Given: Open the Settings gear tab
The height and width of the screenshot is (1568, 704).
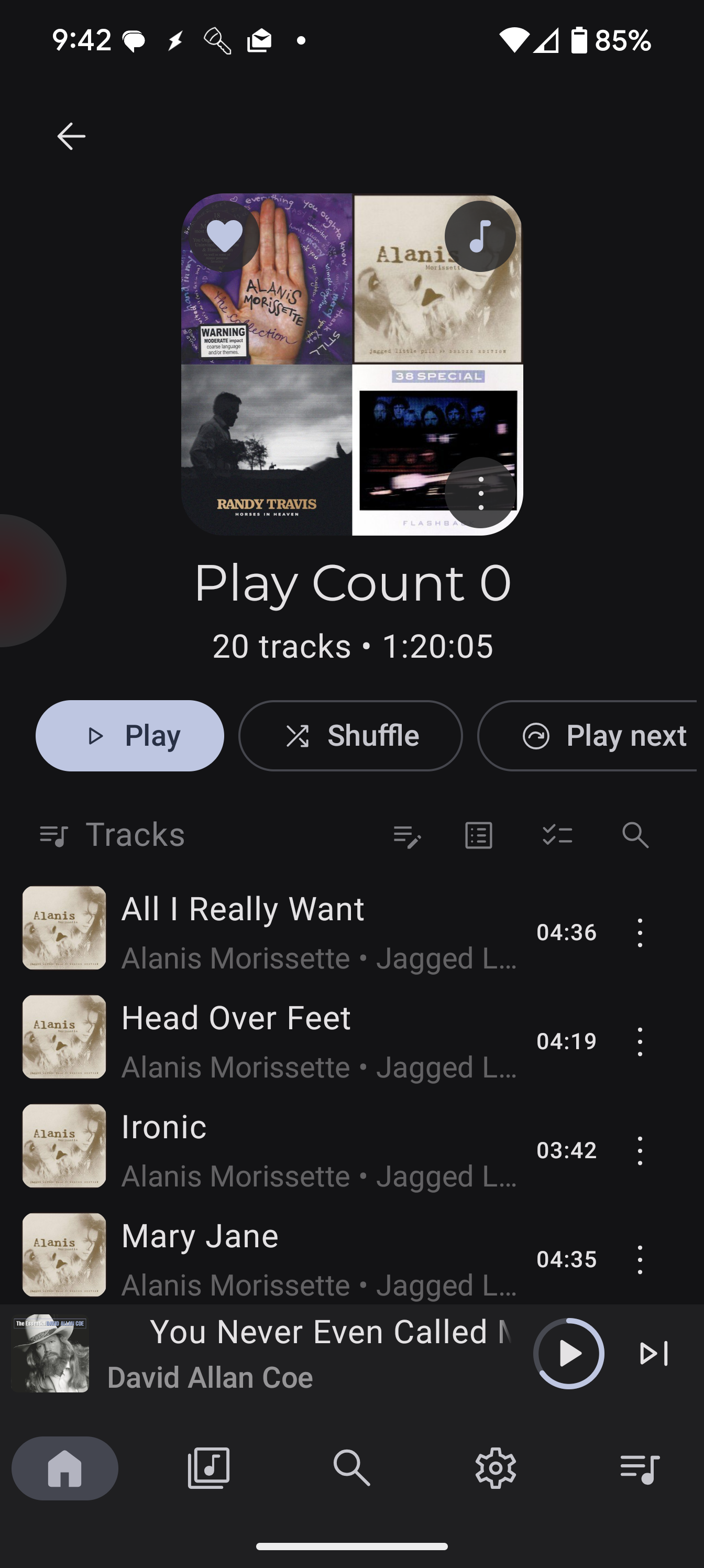Looking at the screenshot, I should pyautogui.click(x=496, y=1467).
